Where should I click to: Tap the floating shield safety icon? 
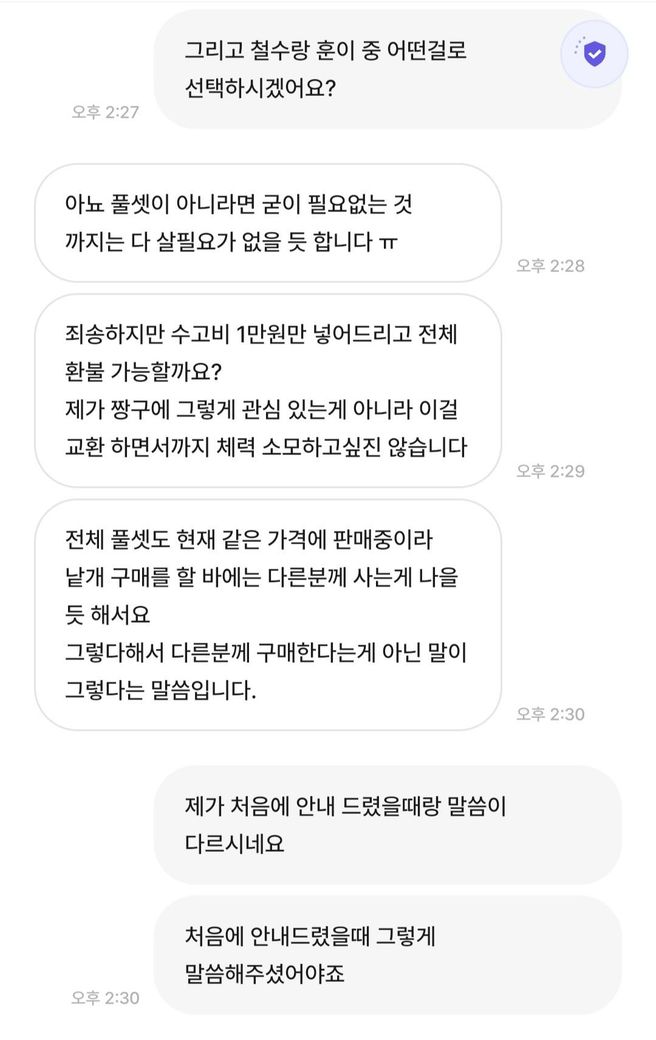(x=594, y=55)
